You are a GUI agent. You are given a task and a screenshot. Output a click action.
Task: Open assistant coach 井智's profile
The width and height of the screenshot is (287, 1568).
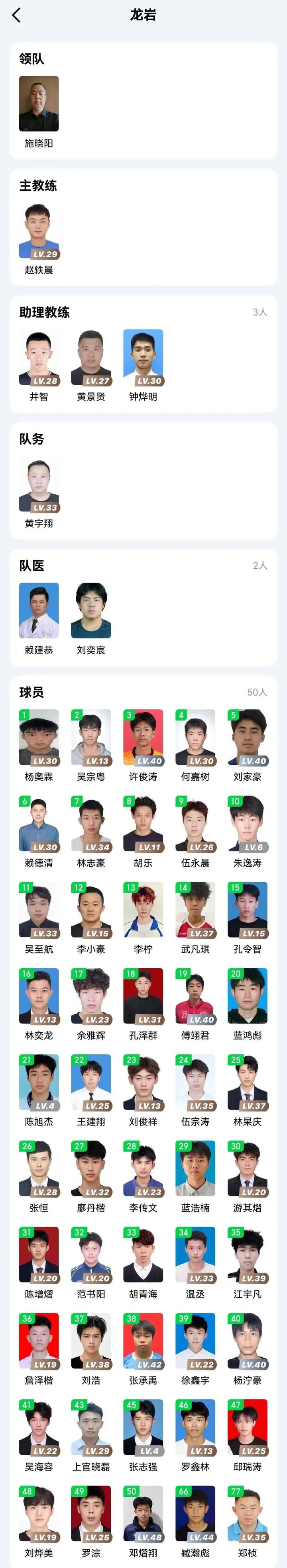tap(39, 358)
